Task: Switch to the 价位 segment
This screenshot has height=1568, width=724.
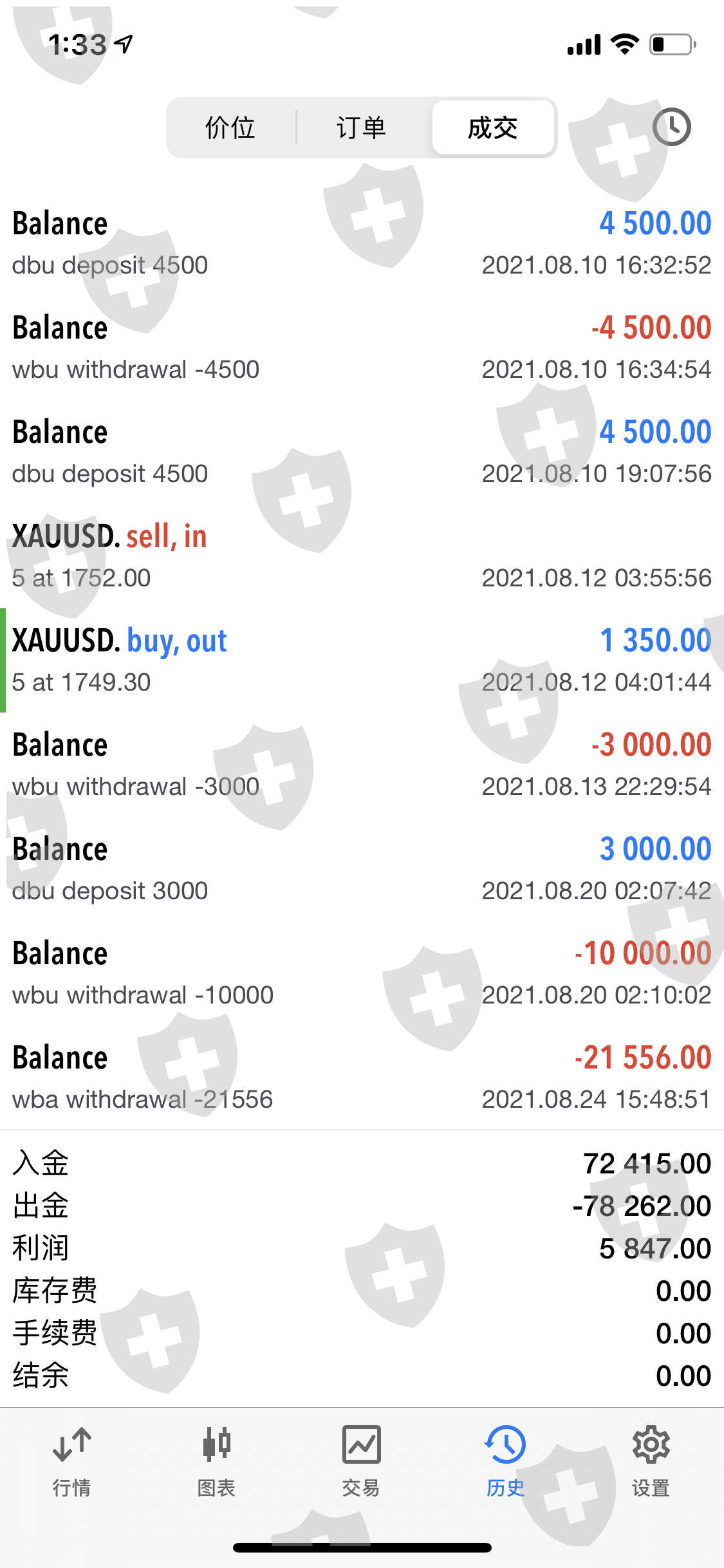Action: pos(230,127)
